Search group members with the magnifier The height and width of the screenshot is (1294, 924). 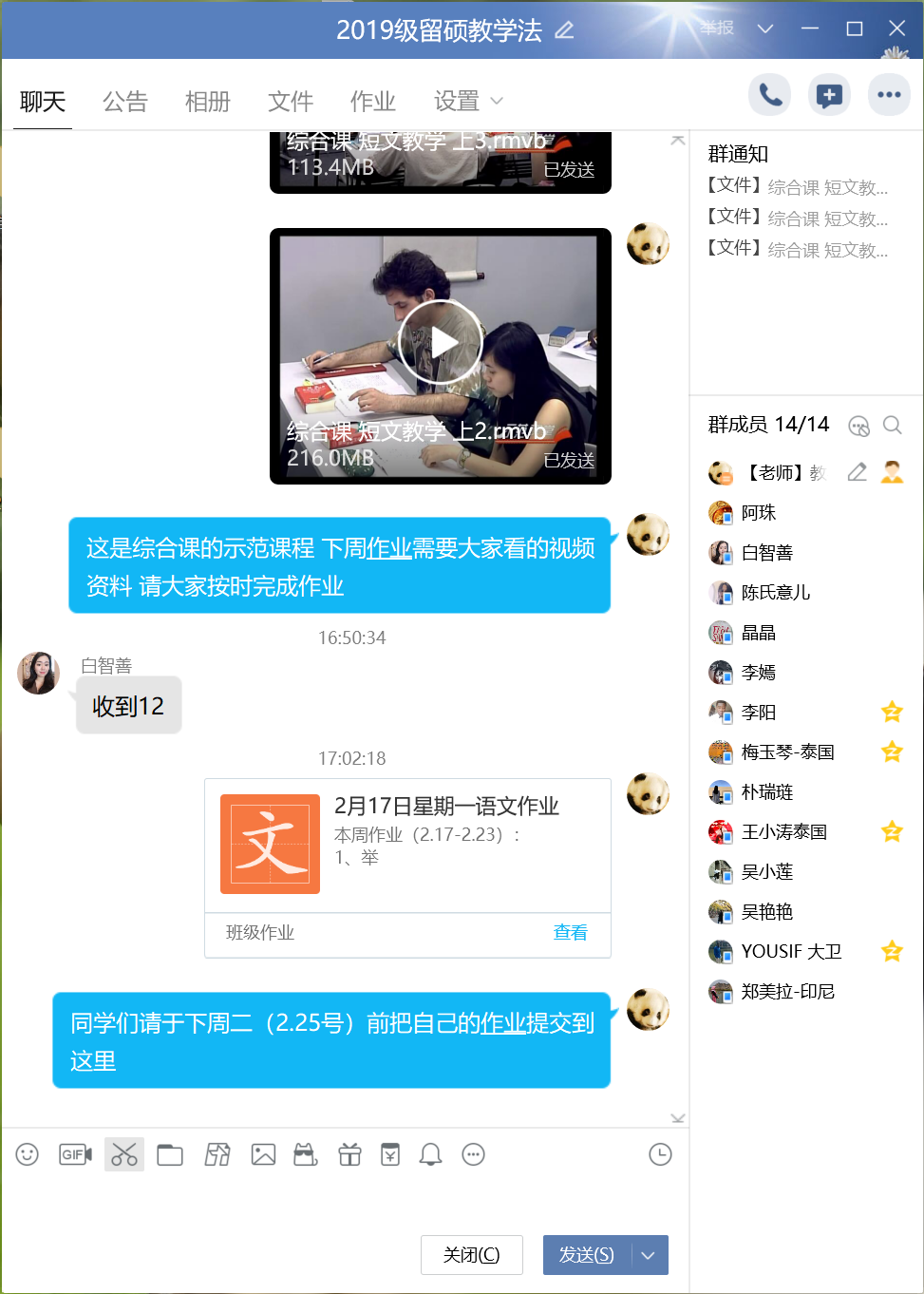[892, 425]
